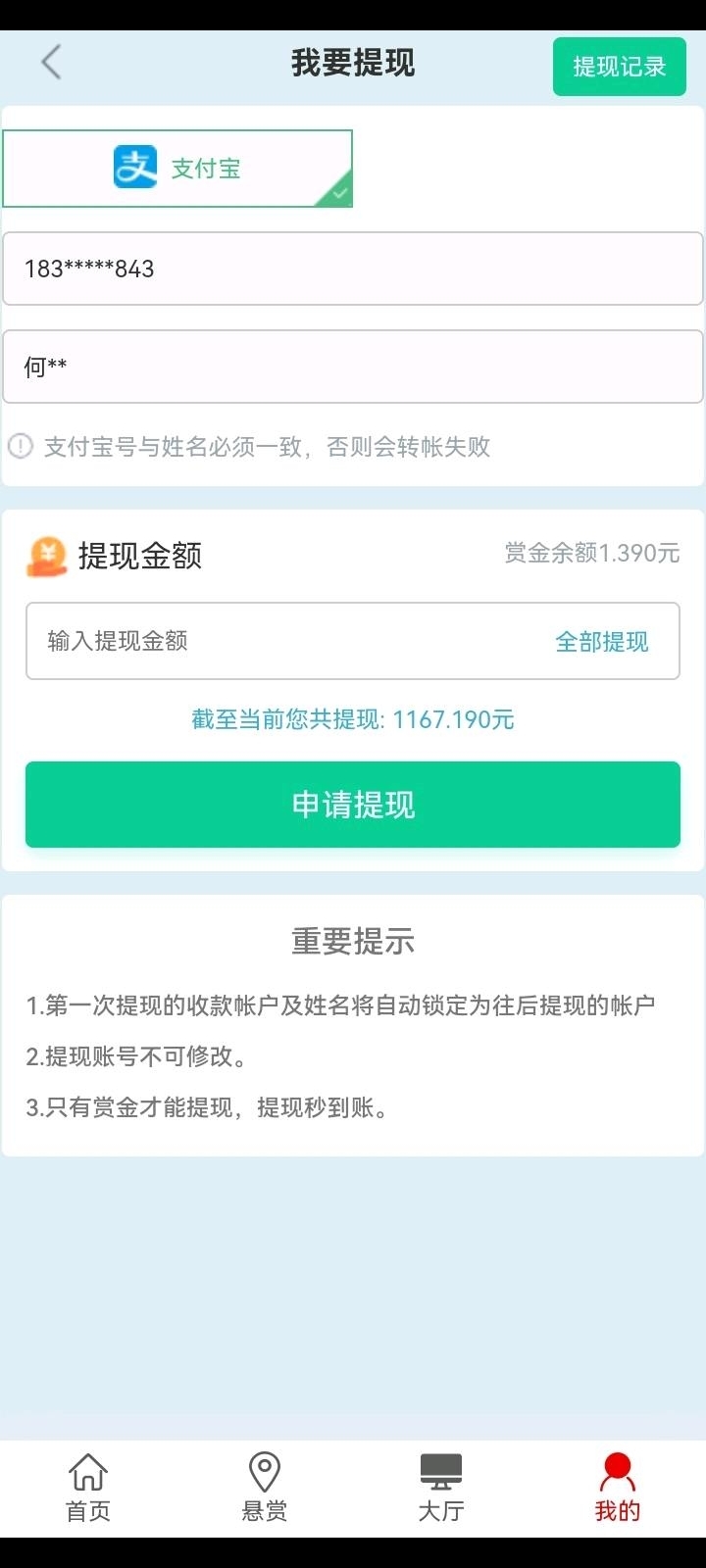Switch to the 首页 tab
This screenshot has width=706, height=1568.
click(x=88, y=1488)
